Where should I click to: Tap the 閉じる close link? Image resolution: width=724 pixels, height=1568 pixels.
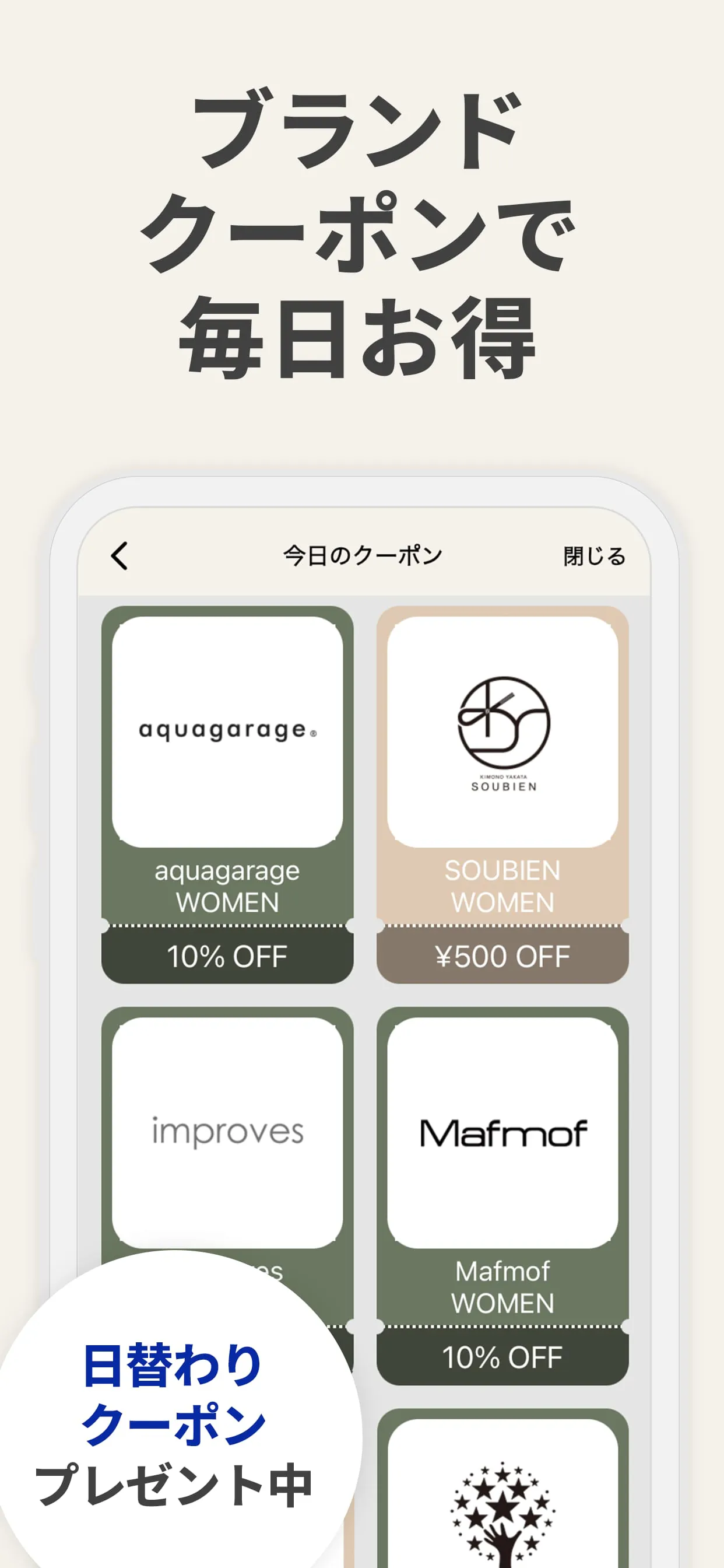pos(595,554)
